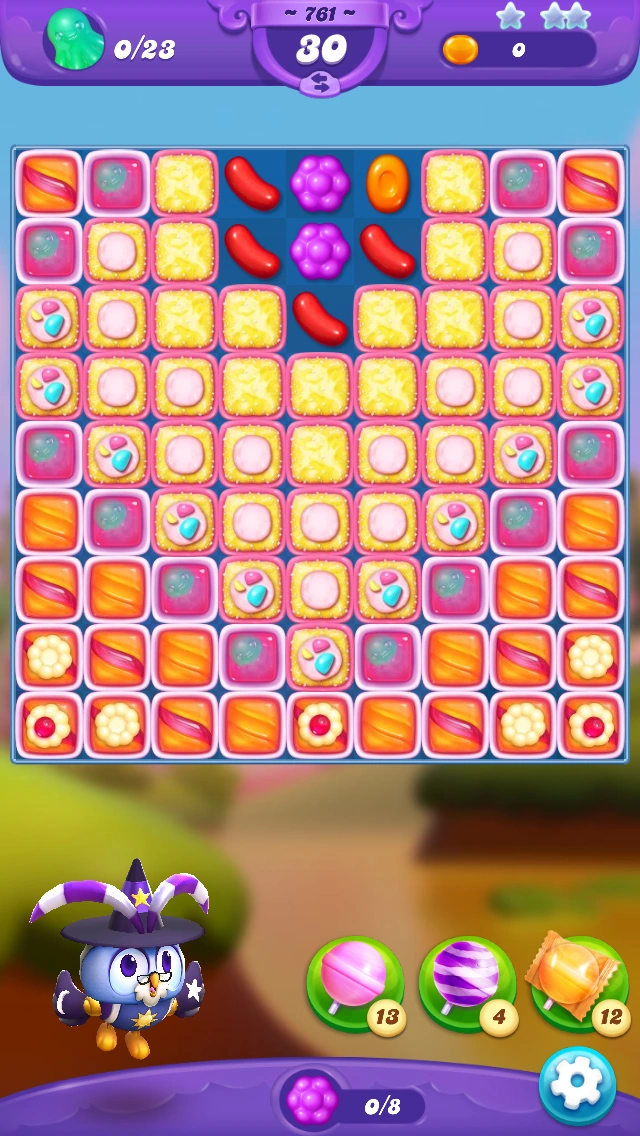Open the settings gear button
The width and height of the screenshot is (640, 1136).
576,1086
